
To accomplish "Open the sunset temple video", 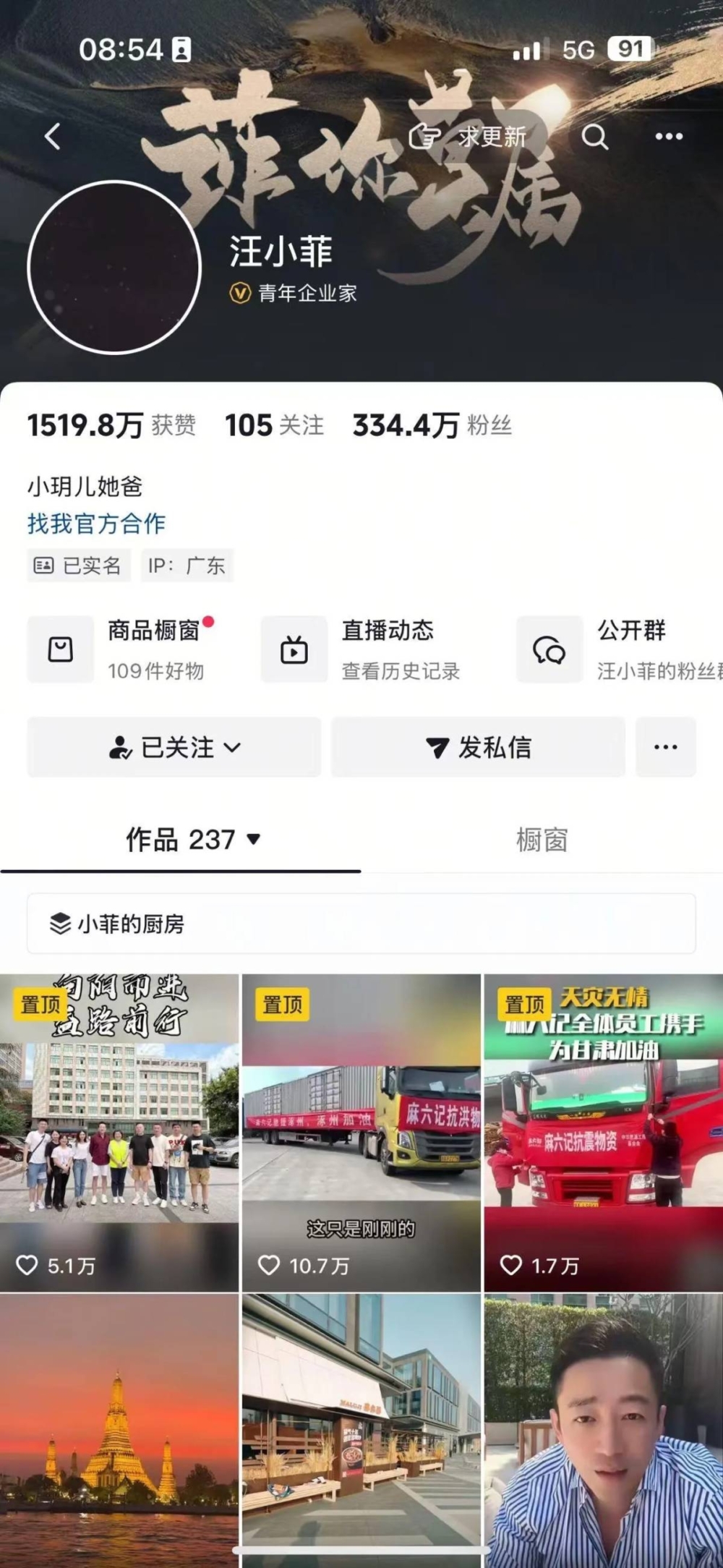I will (119, 1428).
